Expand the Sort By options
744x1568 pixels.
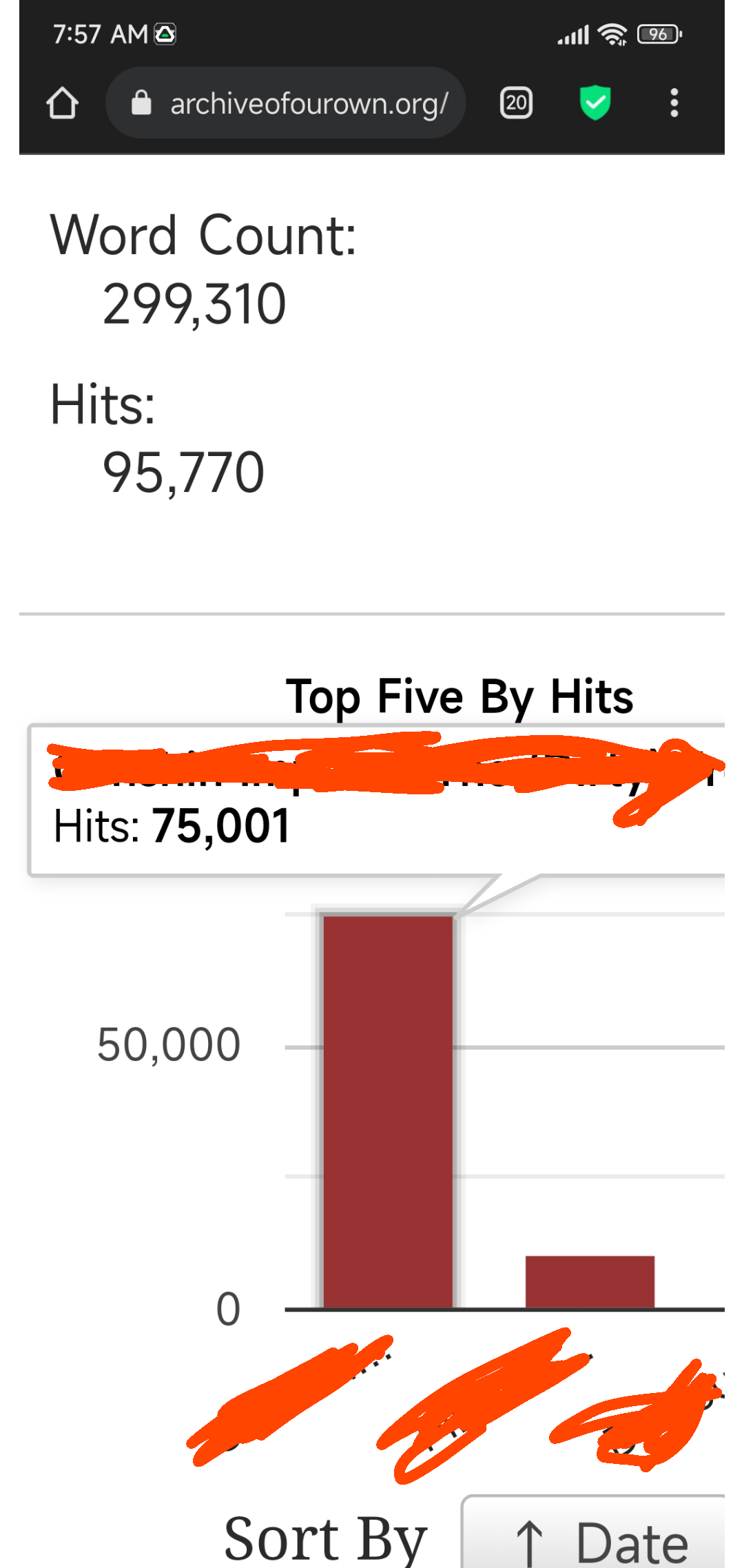click(325, 1536)
